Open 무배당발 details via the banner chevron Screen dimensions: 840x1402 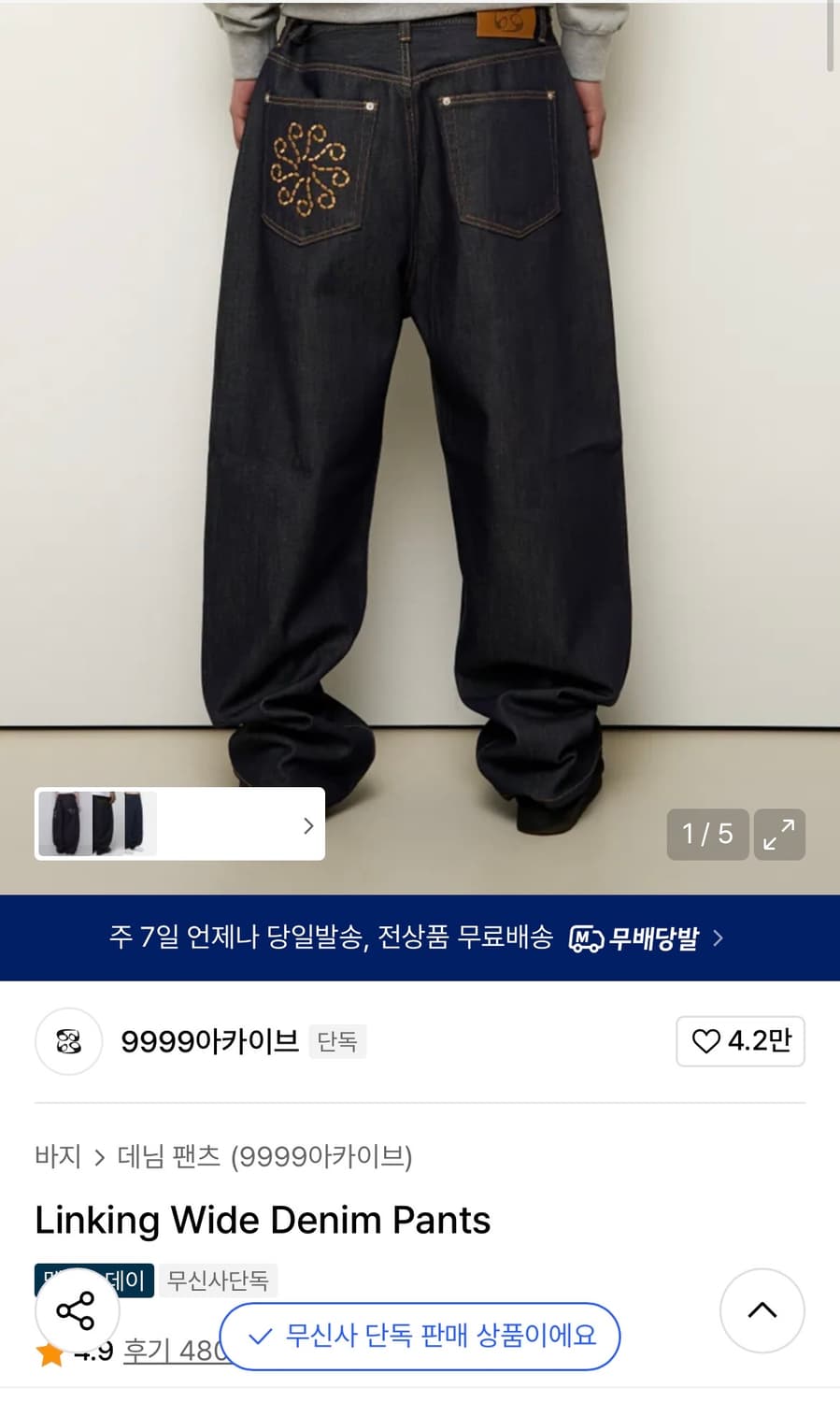tap(719, 937)
